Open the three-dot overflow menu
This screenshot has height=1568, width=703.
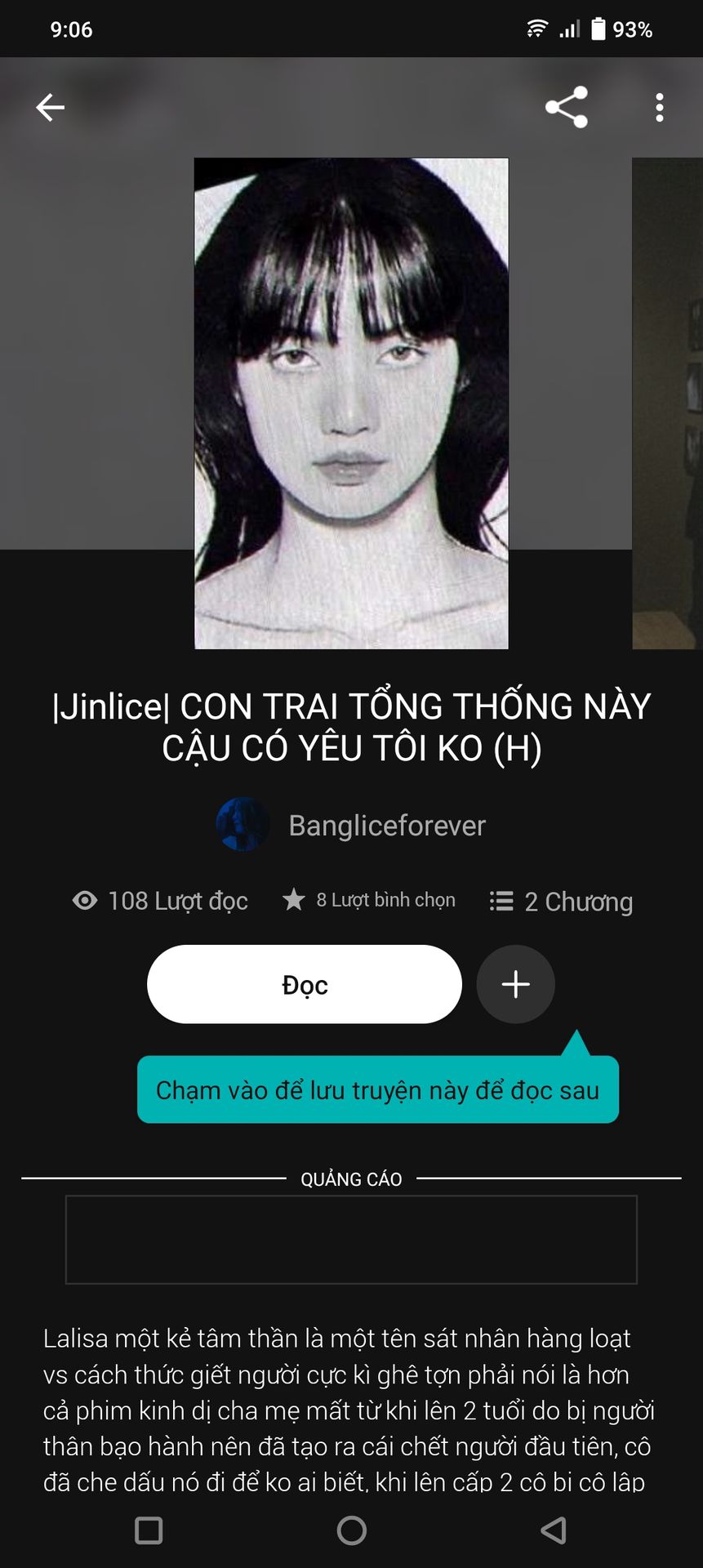659,107
